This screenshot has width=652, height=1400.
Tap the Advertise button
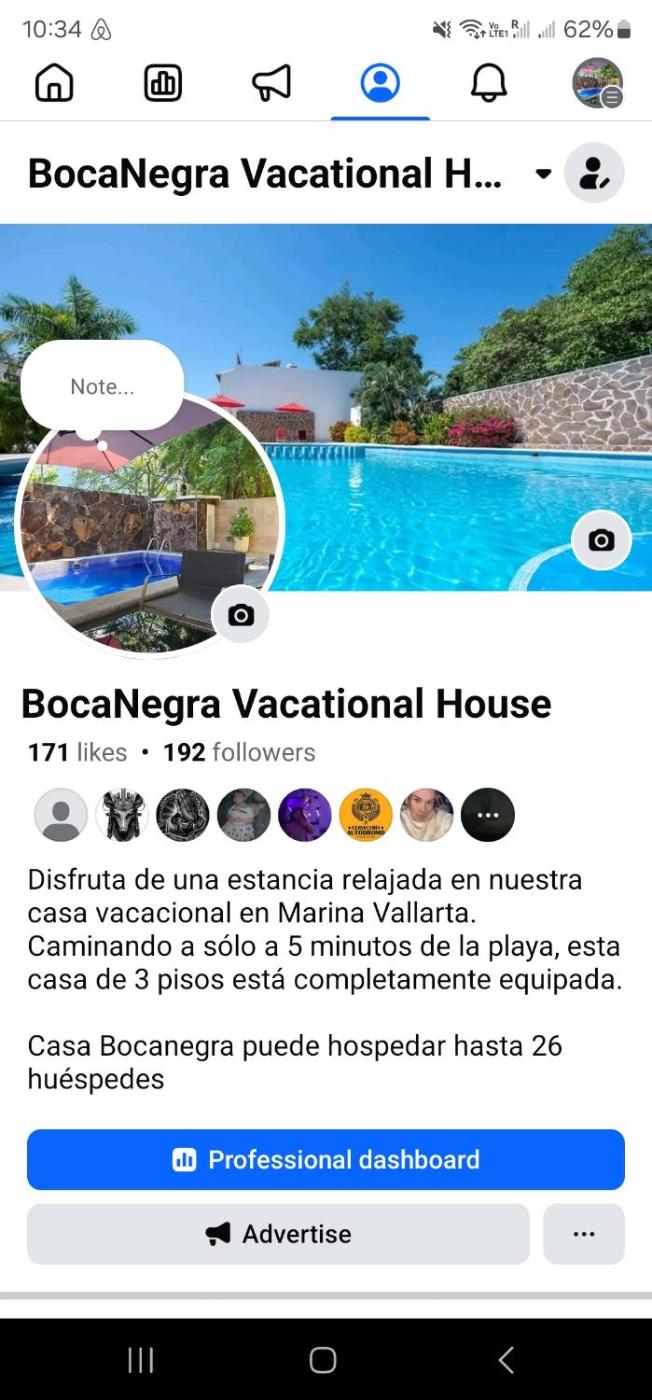click(278, 1234)
